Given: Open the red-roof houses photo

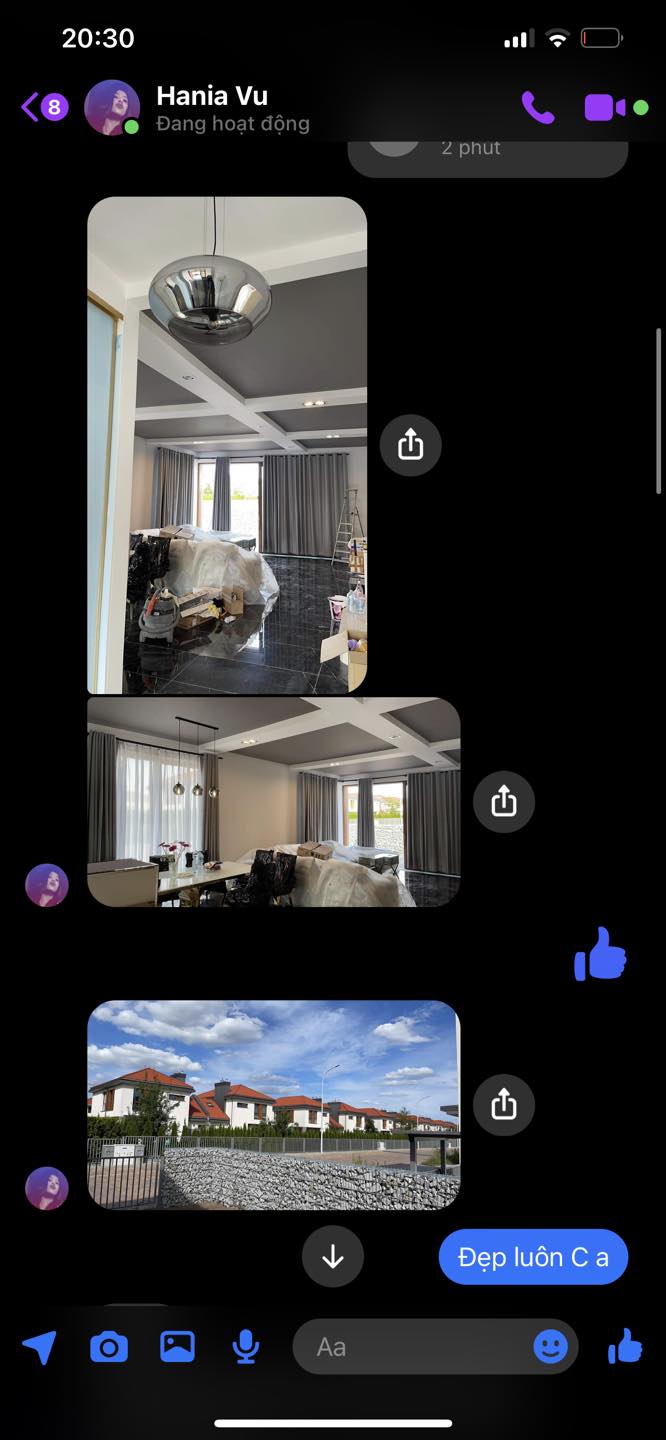Looking at the screenshot, I should tap(273, 1105).
